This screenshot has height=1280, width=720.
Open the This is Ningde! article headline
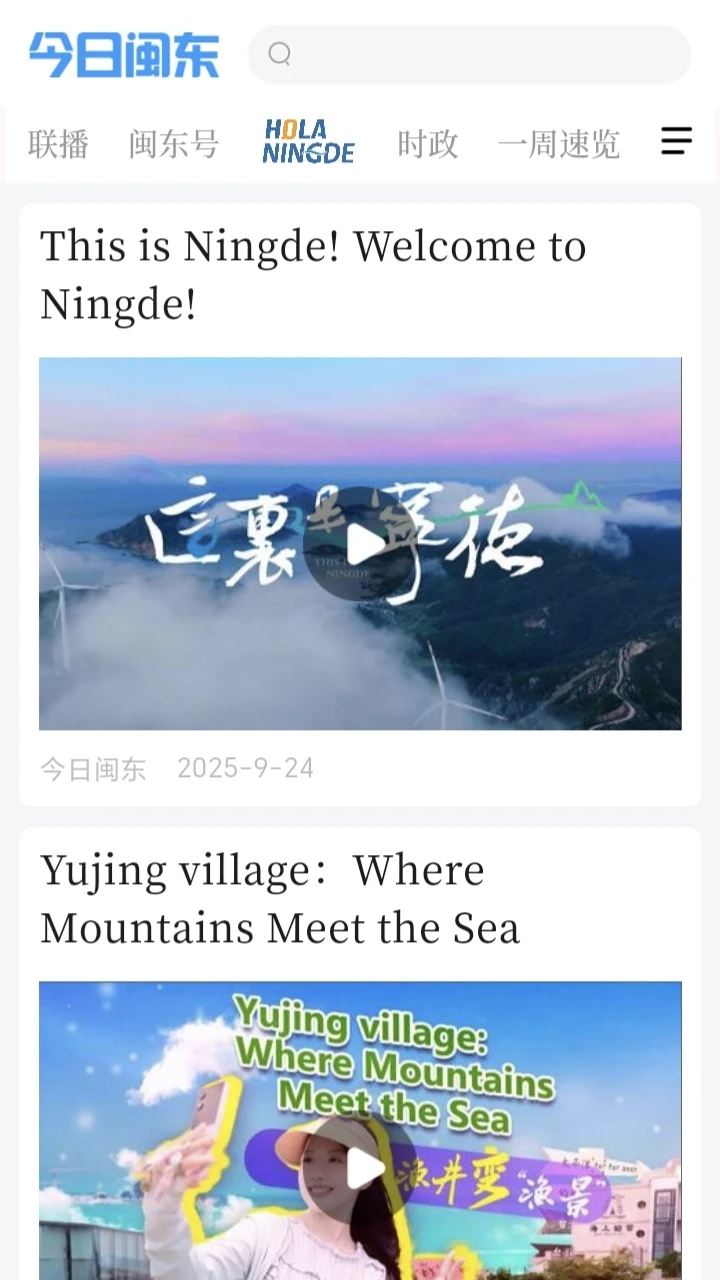tap(313, 275)
